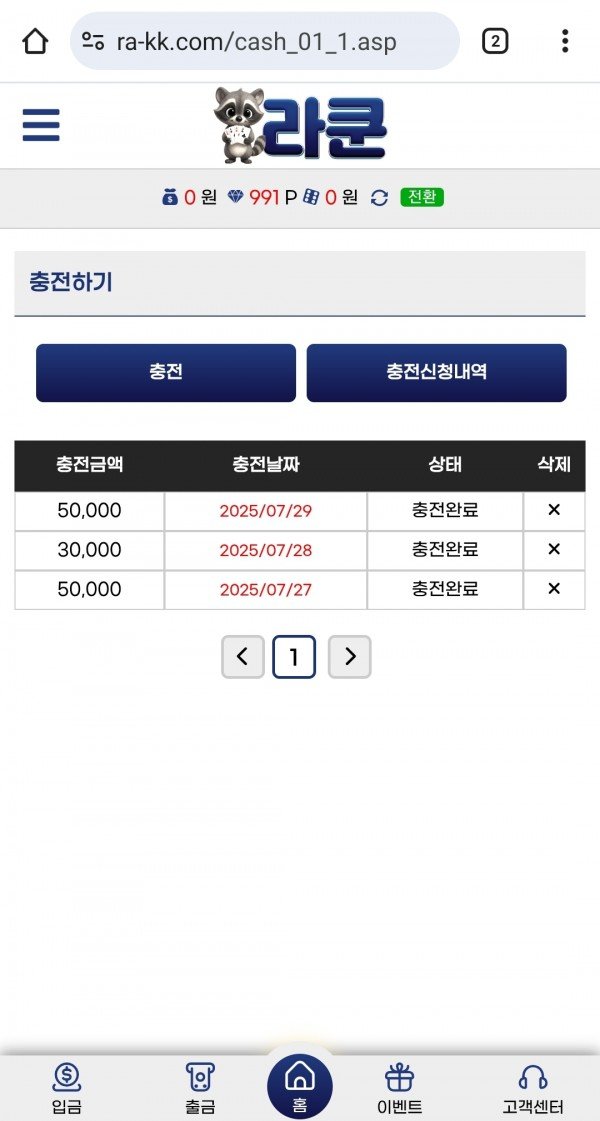Select page 1 in pagination
600x1121 pixels.
click(294, 657)
